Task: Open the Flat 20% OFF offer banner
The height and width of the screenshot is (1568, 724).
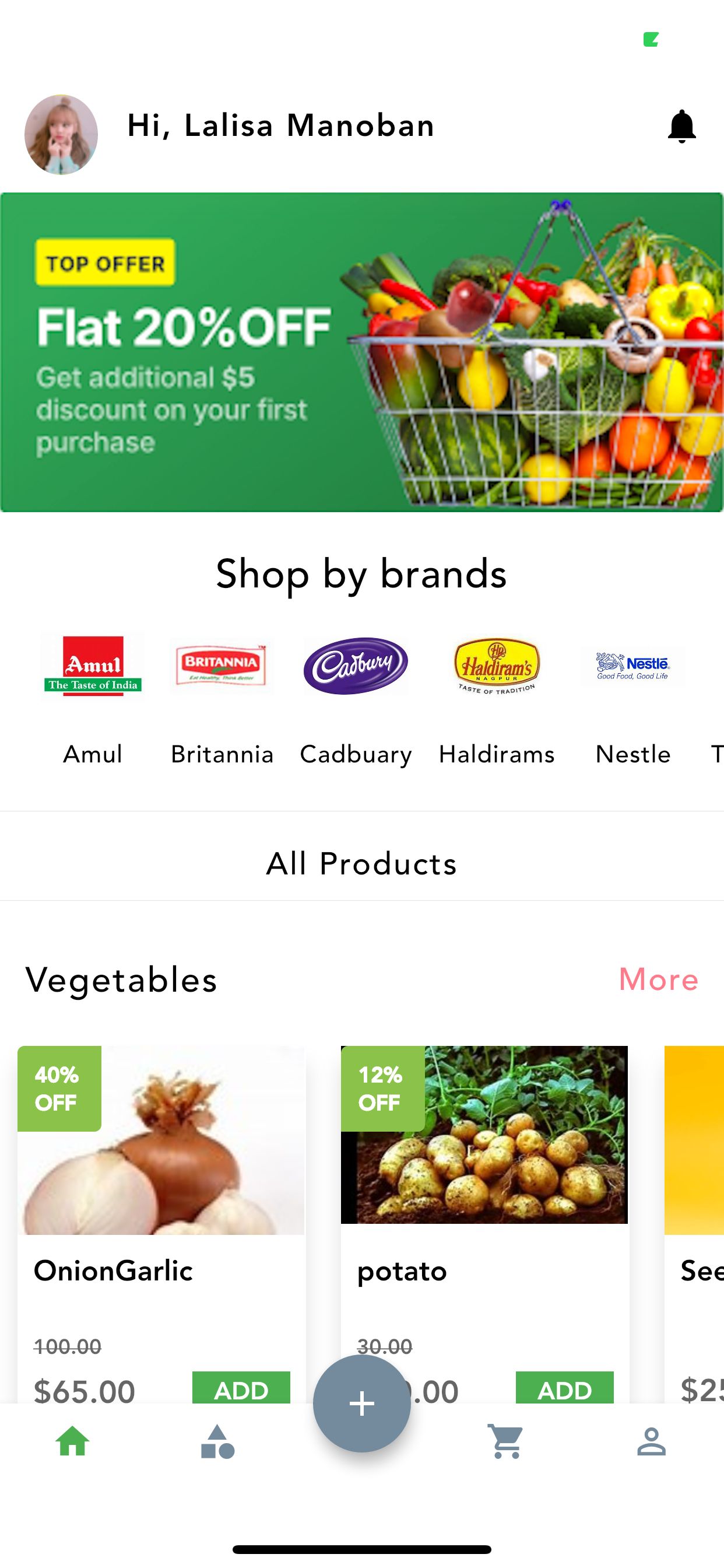Action: 361,352
